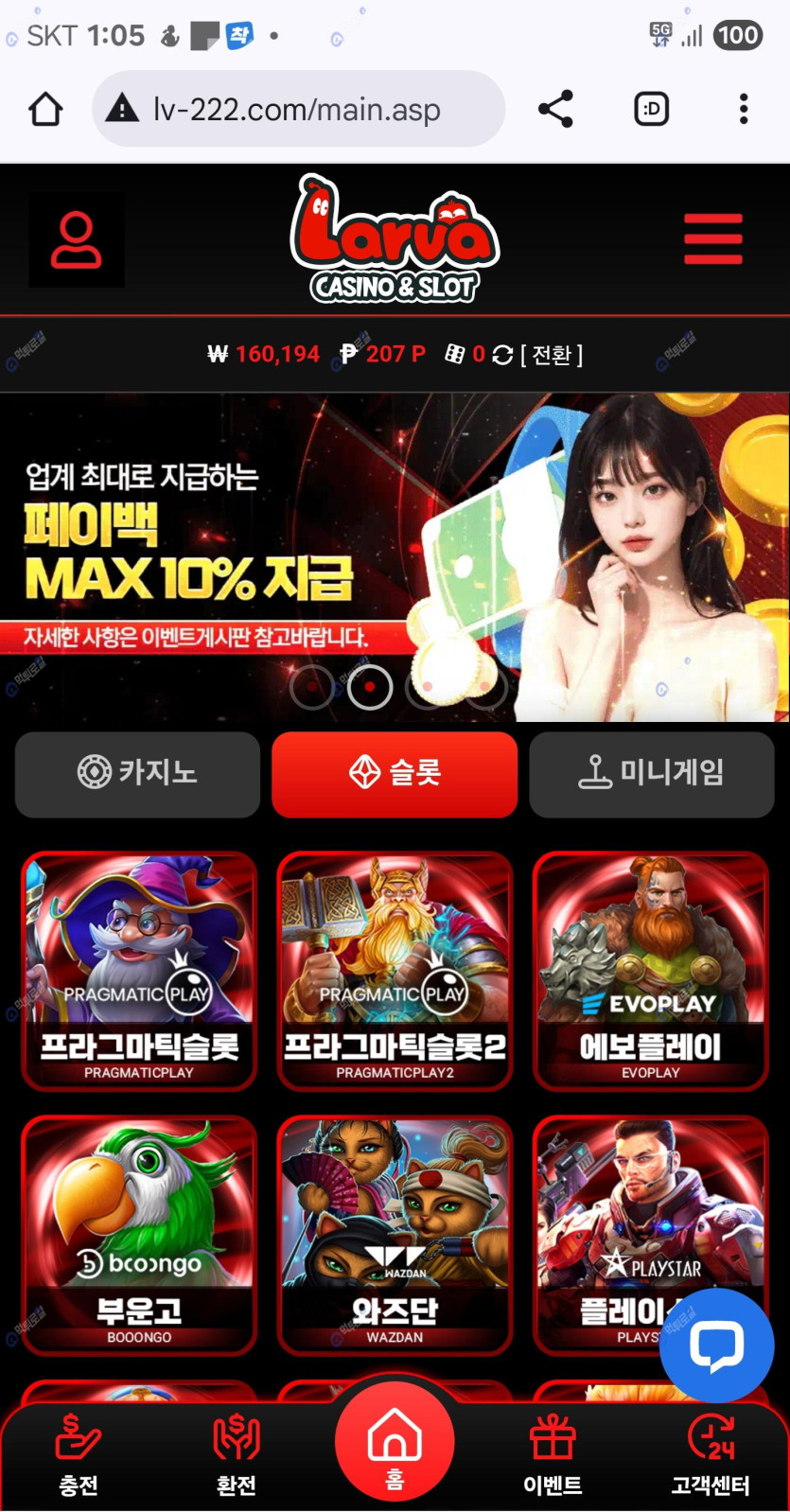Viewport: 790px width, 1512px height.
Task: Tap the lv-222.com address bar
Action: point(297,110)
